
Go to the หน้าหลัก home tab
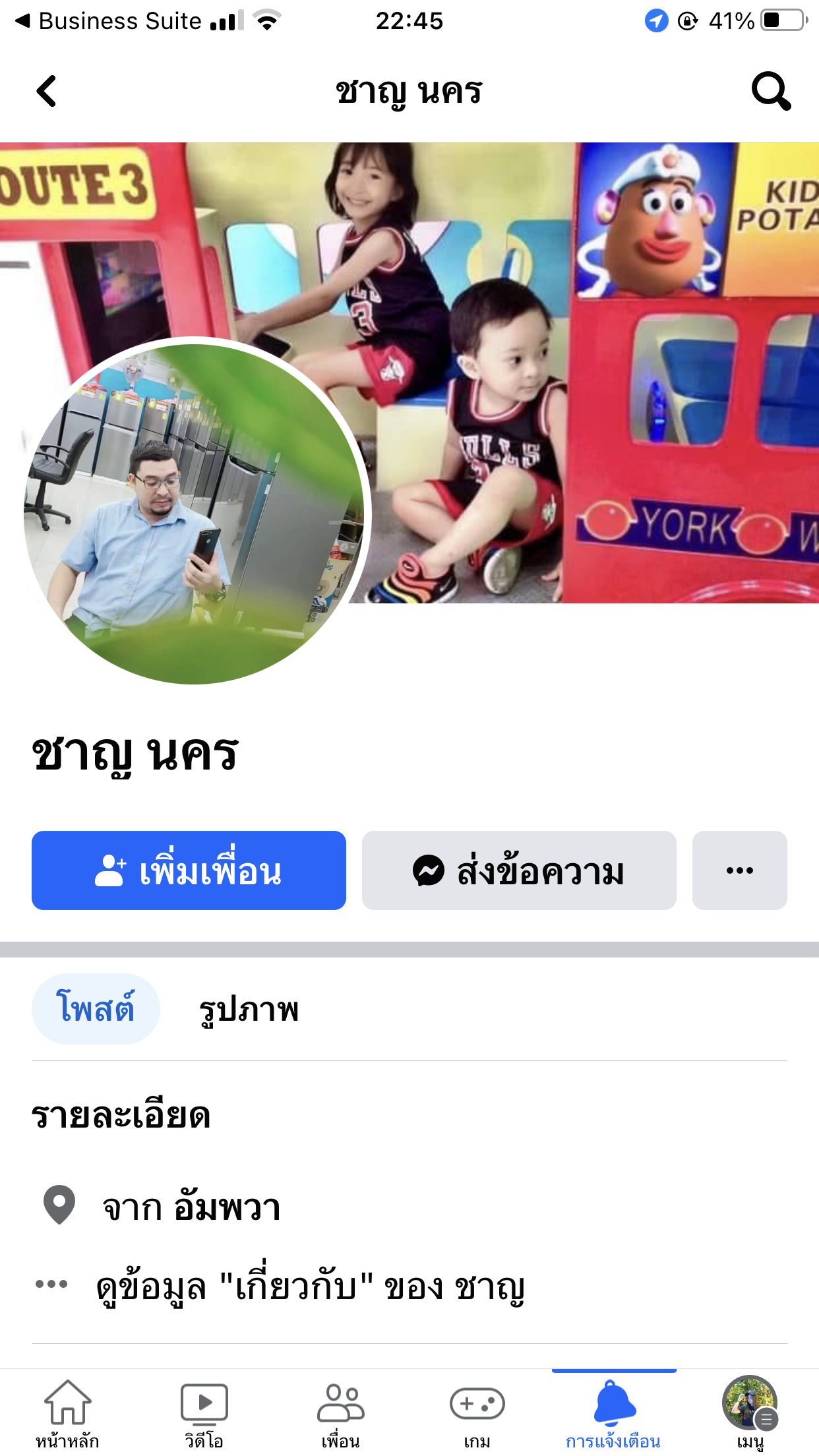point(67,1412)
